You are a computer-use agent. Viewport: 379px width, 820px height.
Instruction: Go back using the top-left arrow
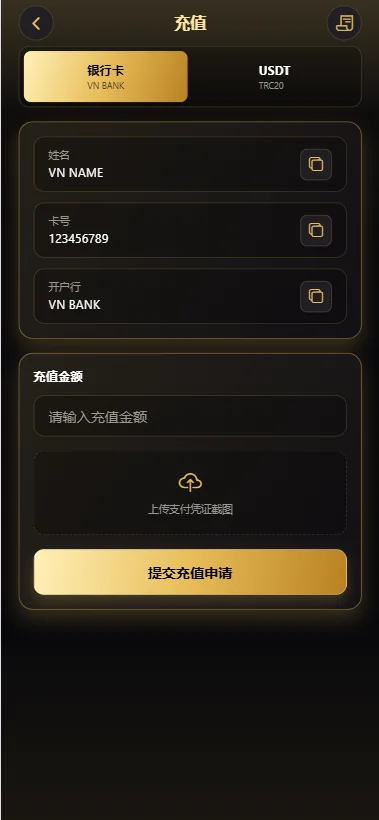pyautogui.click(x=36, y=24)
